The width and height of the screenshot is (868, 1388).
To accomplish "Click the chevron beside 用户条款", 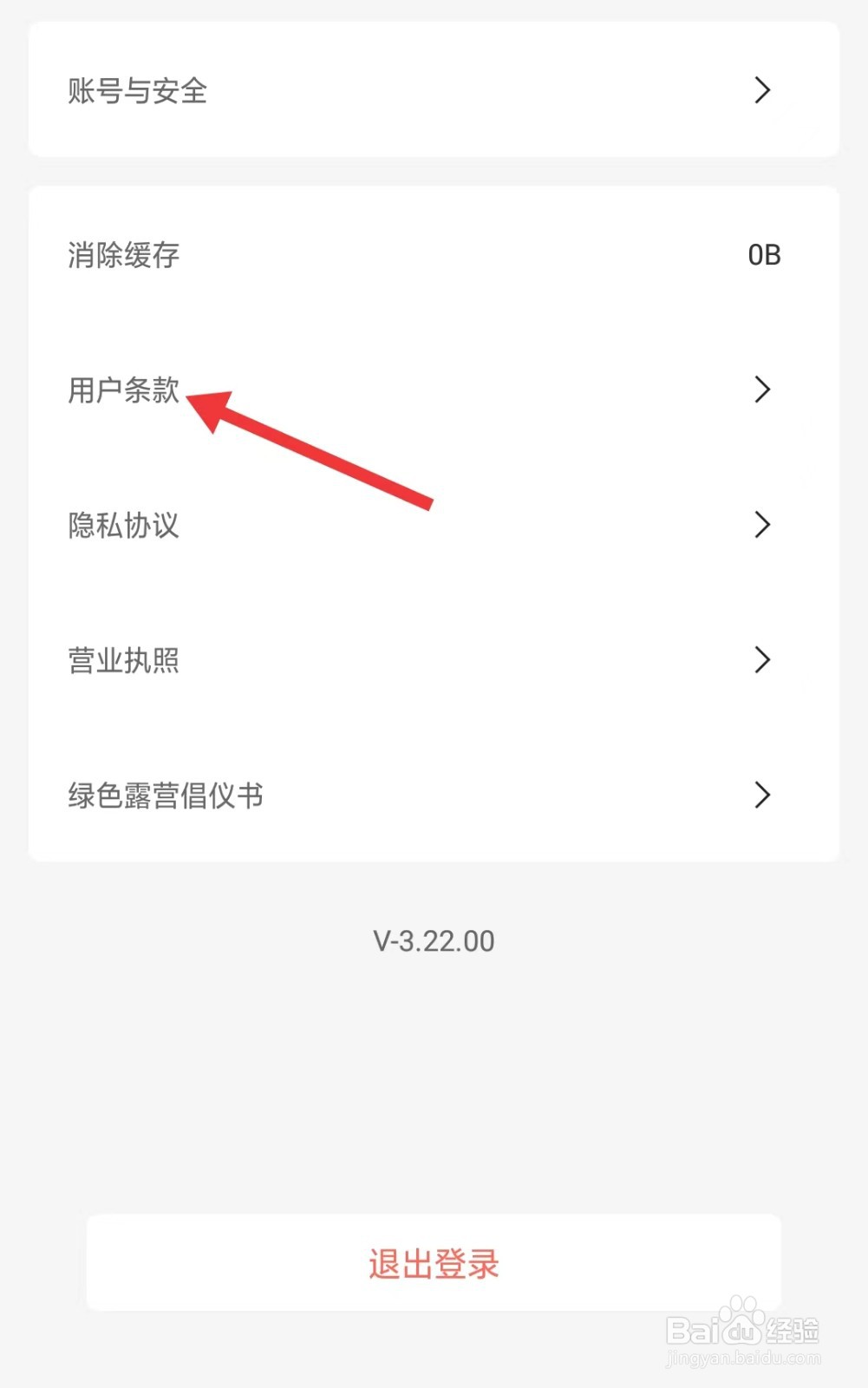I will coord(762,390).
